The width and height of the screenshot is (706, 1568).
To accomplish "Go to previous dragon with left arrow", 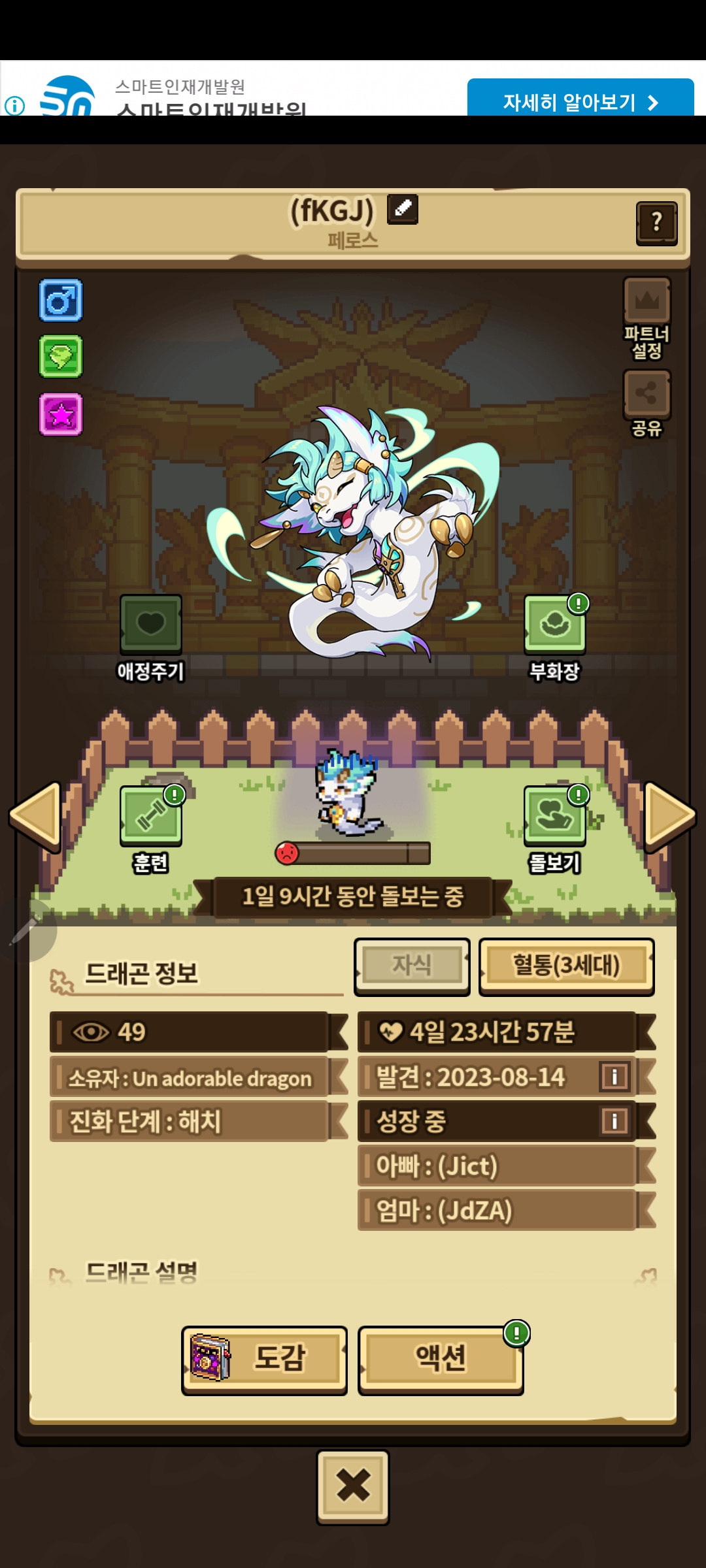I will click(x=36, y=817).
